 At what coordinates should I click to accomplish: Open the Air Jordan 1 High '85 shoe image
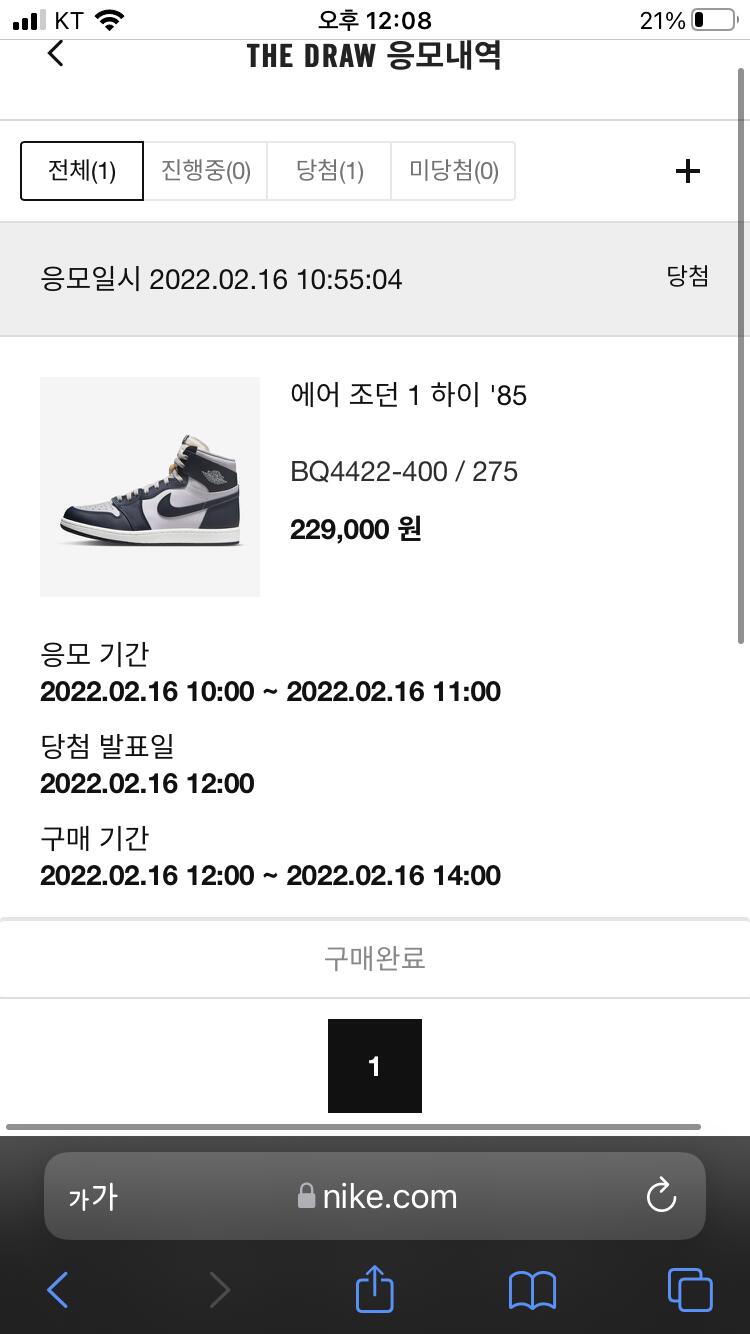tap(150, 487)
